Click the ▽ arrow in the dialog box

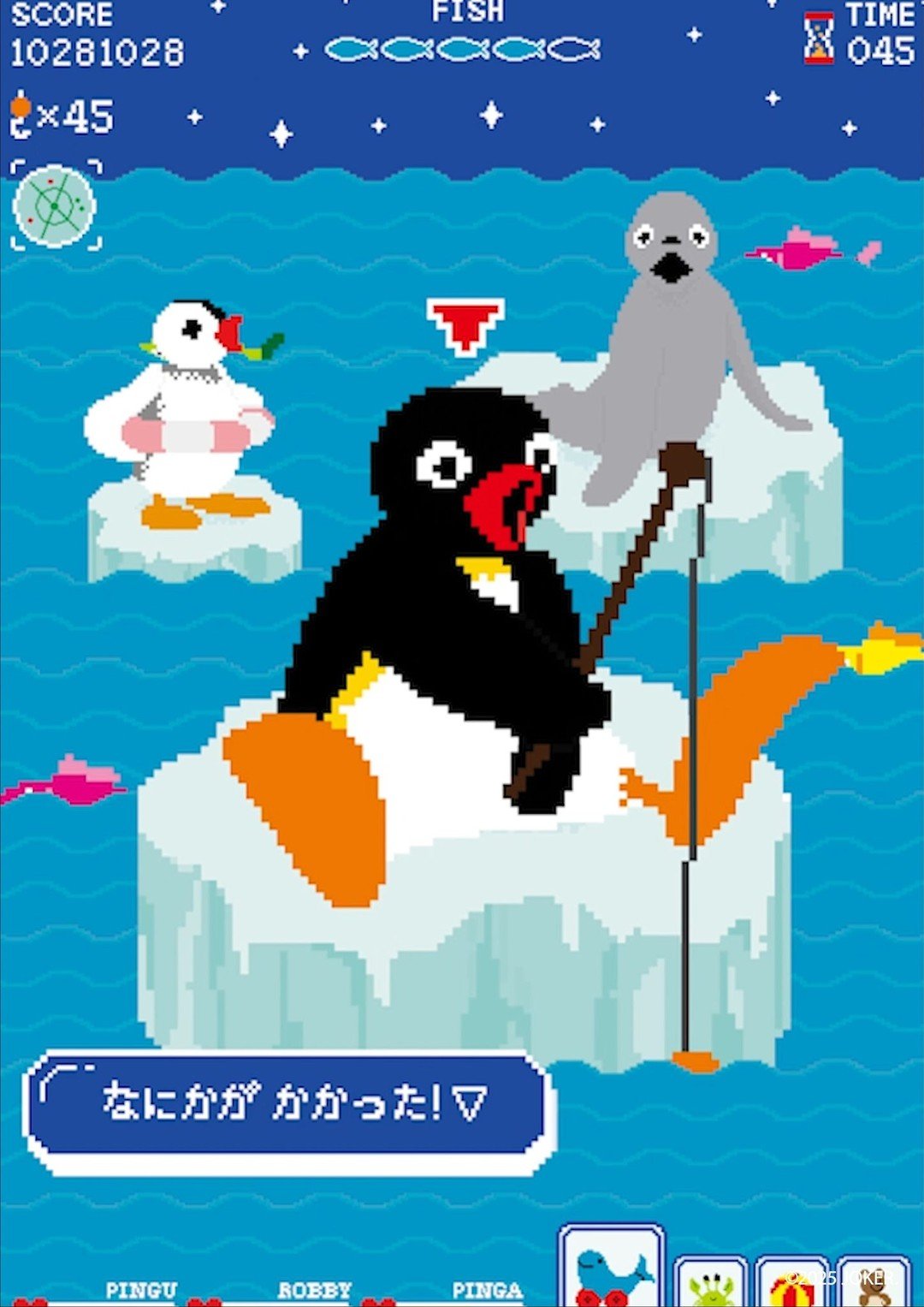click(469, 1102)
